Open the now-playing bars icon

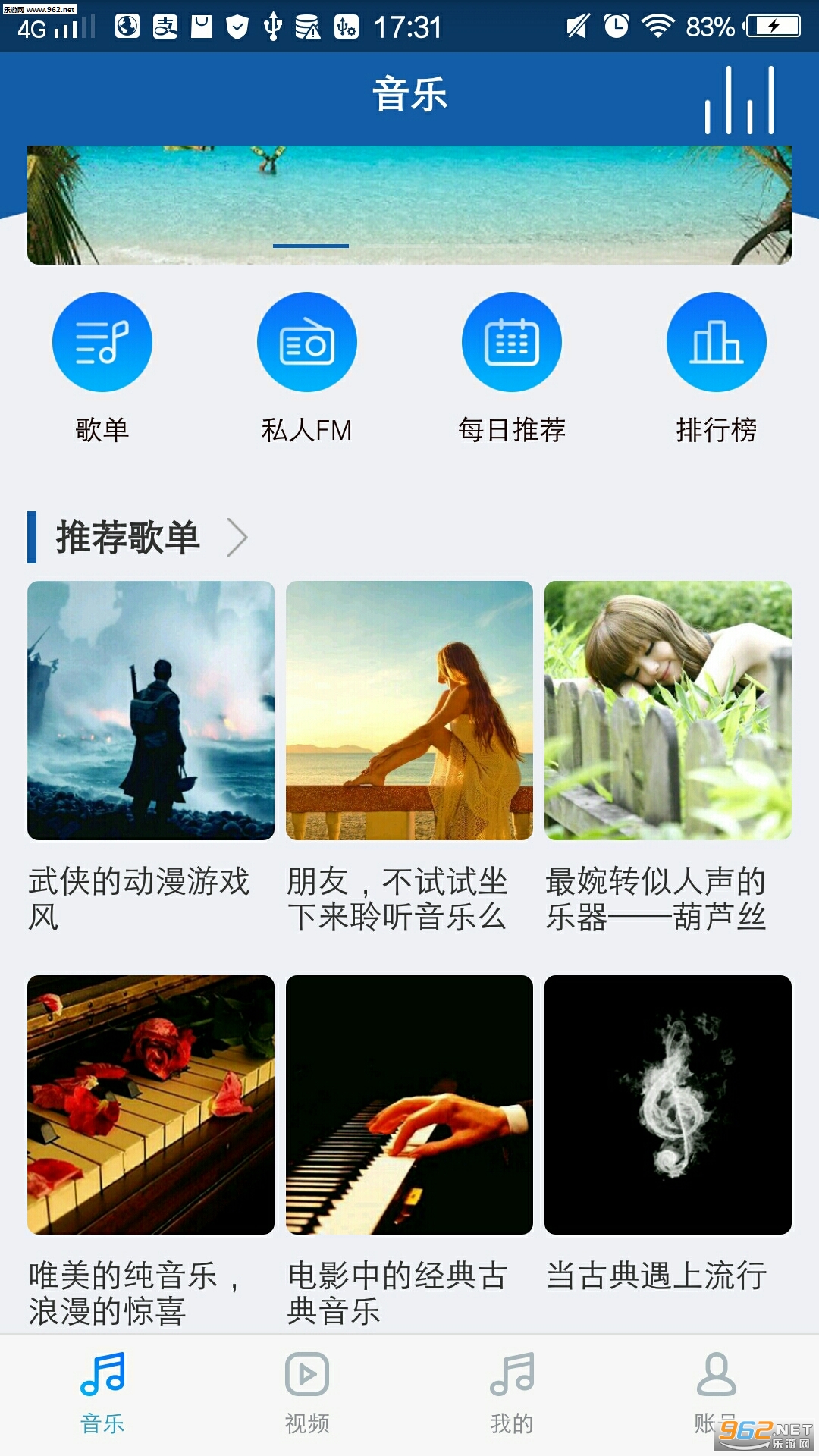[x=739, y=100]
